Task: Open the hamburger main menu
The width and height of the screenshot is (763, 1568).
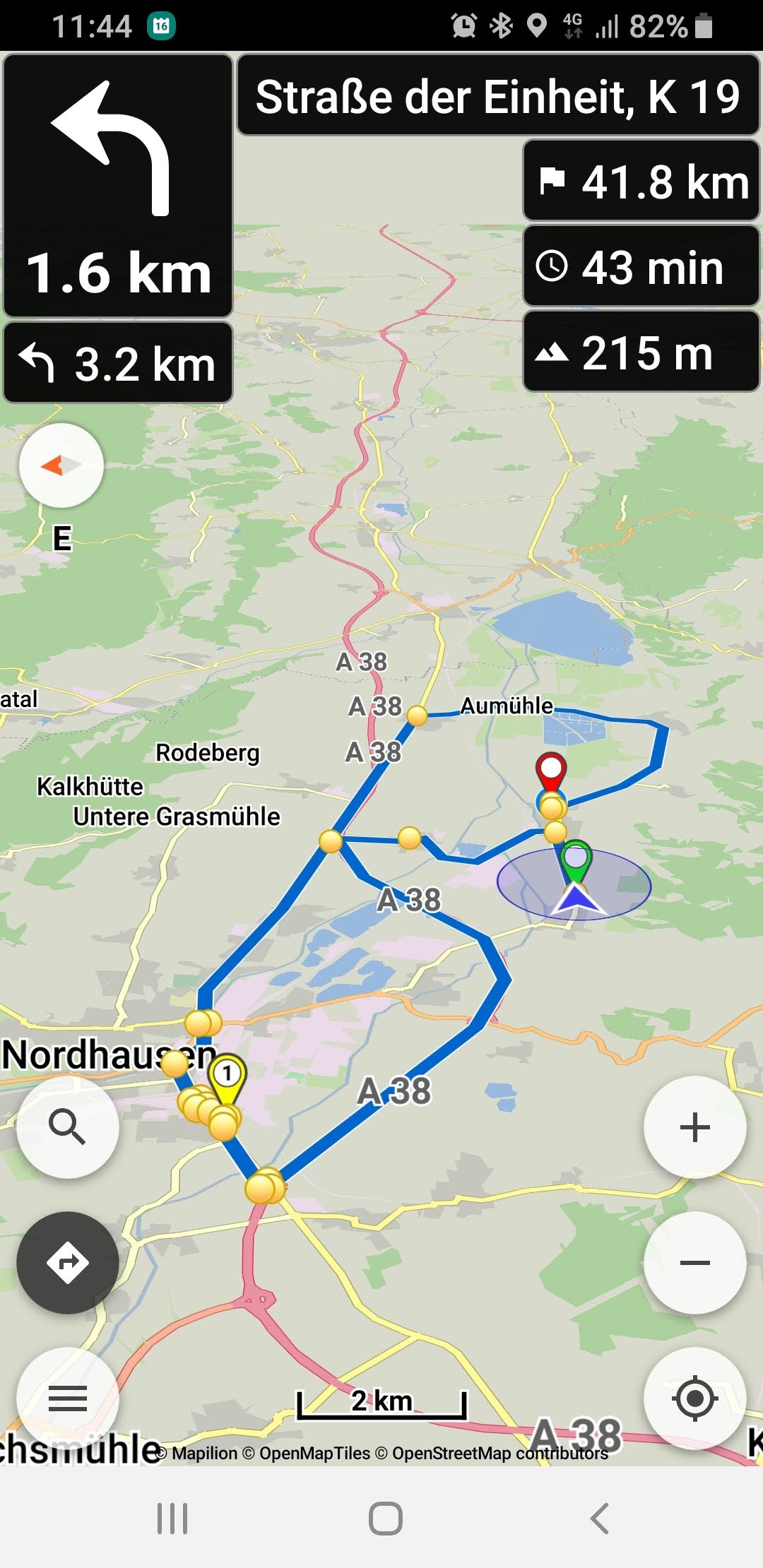Action: [68, 1398]
